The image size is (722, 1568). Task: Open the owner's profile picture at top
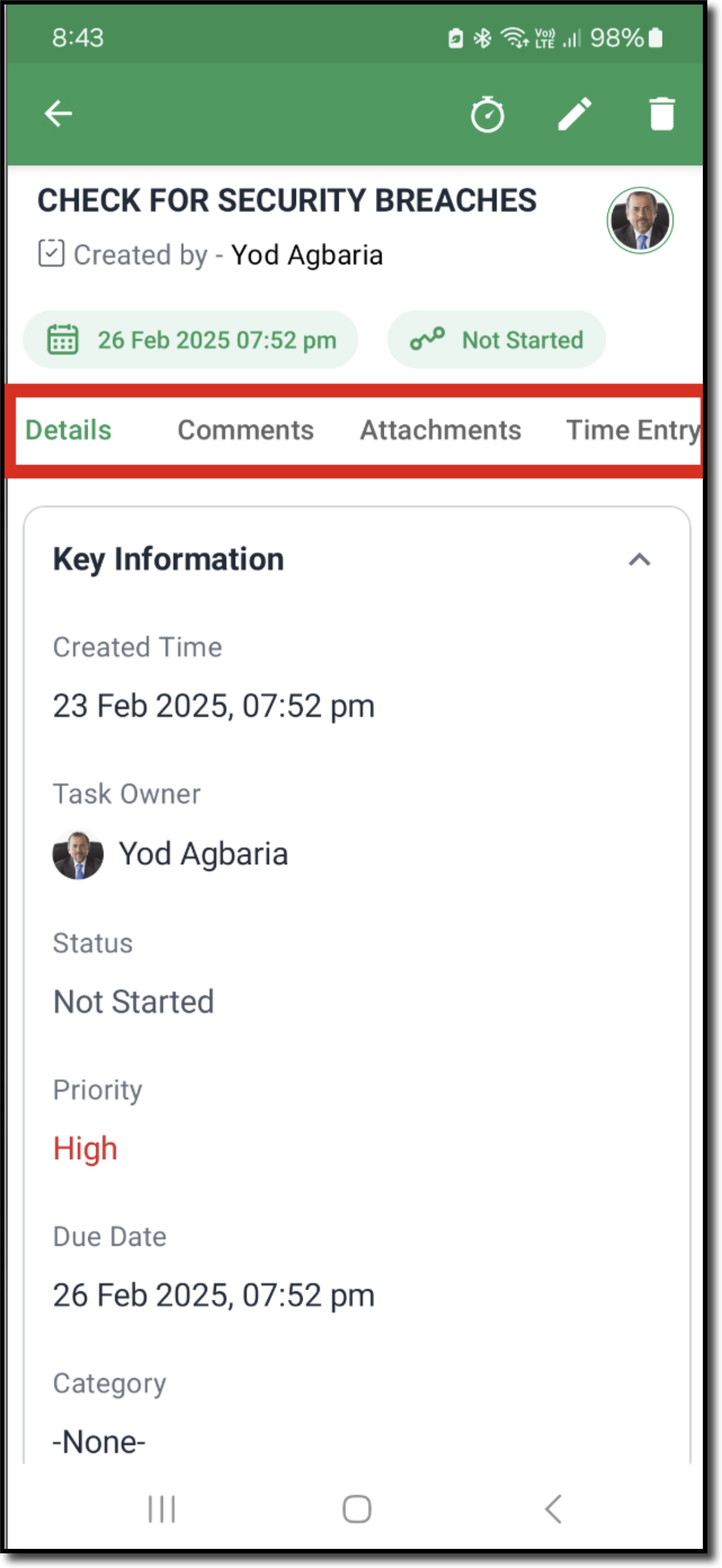click(x=640, y=221)
